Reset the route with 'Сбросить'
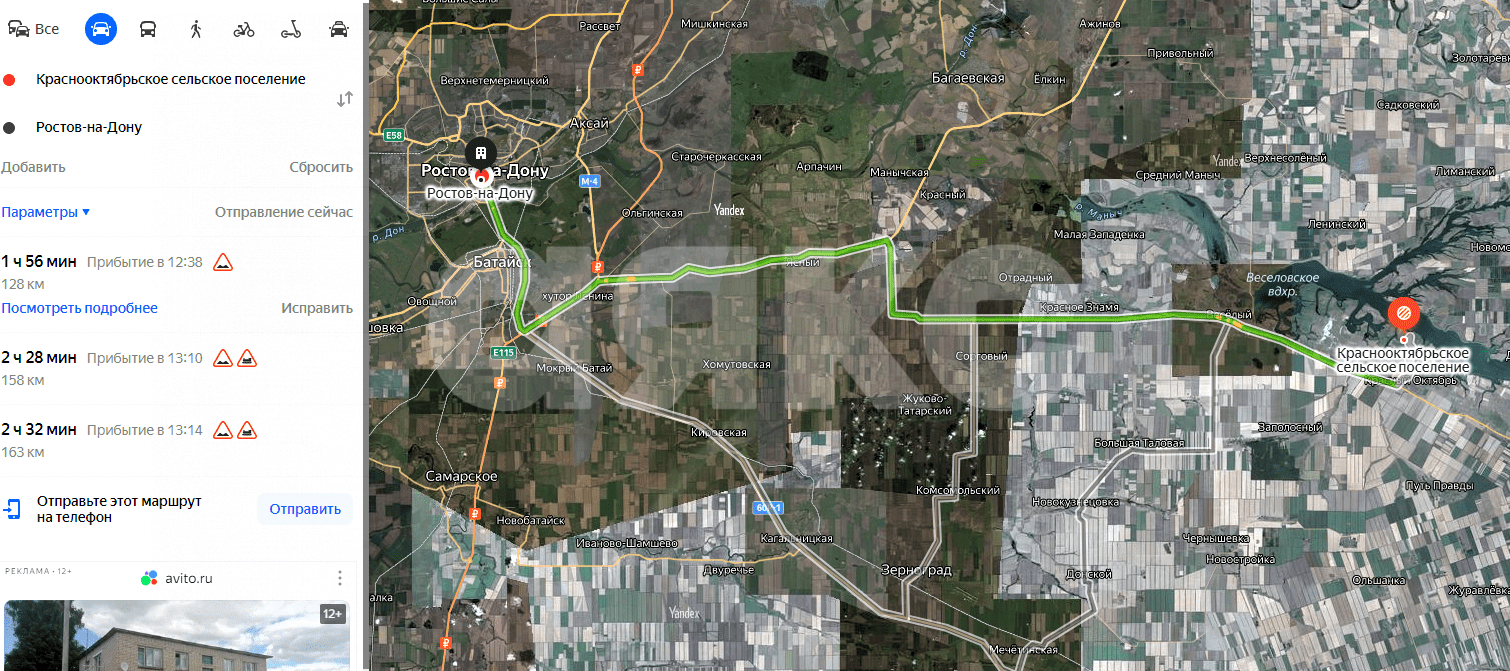 [321, 167]
